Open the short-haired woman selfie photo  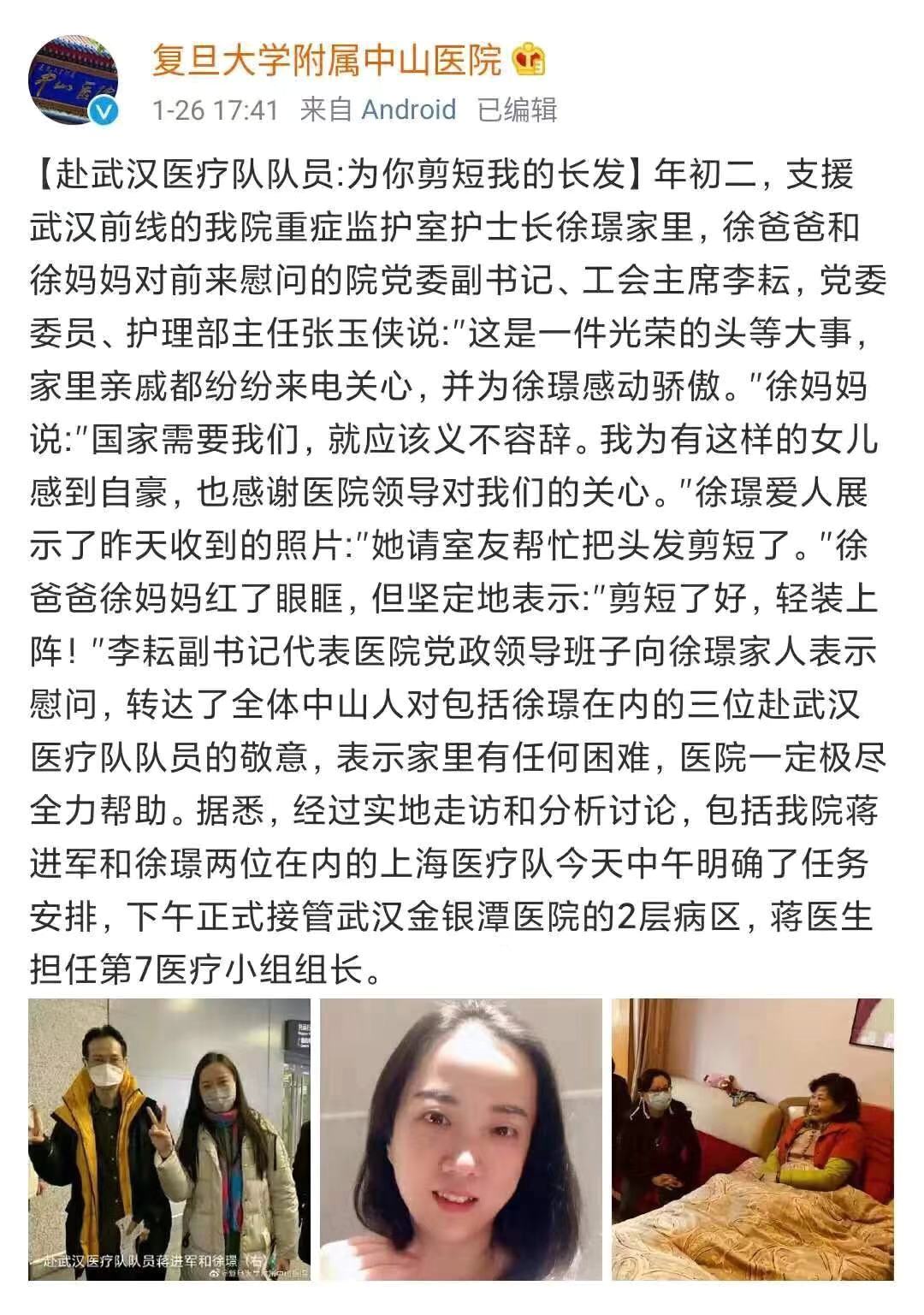point(461,1139)
